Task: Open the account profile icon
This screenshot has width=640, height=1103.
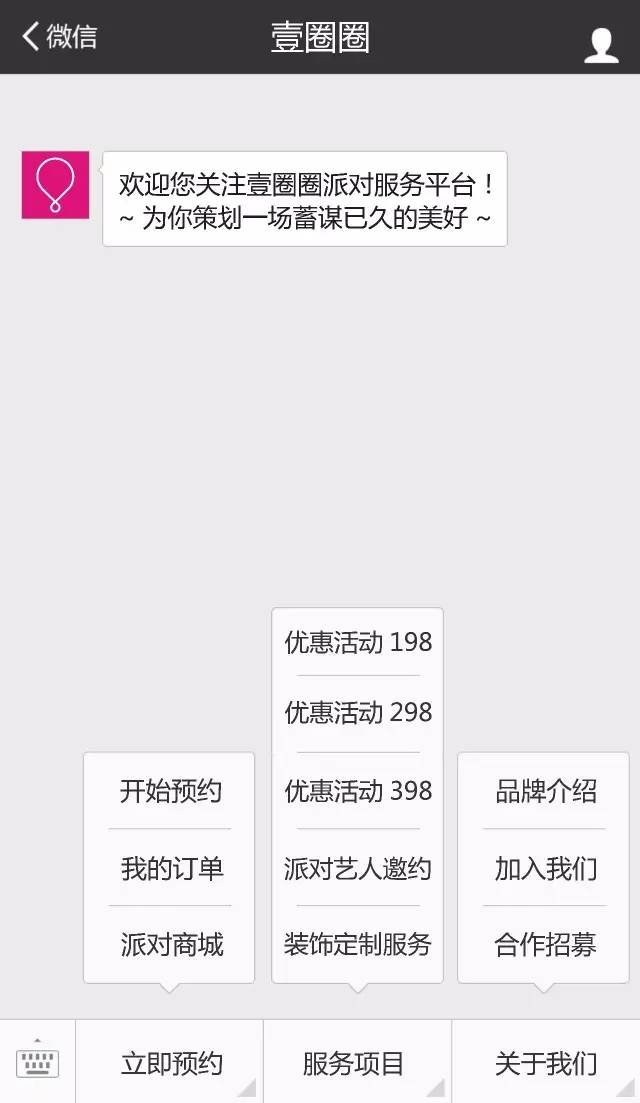Action: (x=600, y=44)
